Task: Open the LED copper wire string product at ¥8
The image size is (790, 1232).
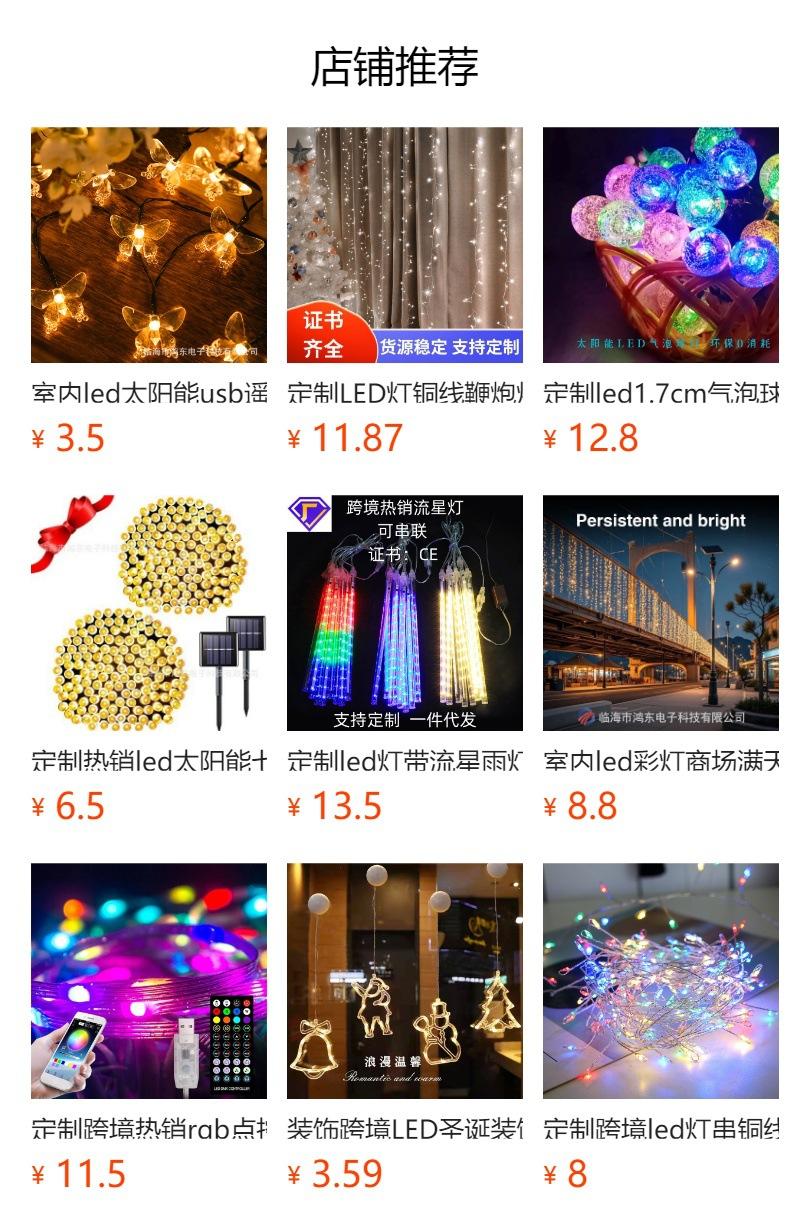Action: point(661,981)
